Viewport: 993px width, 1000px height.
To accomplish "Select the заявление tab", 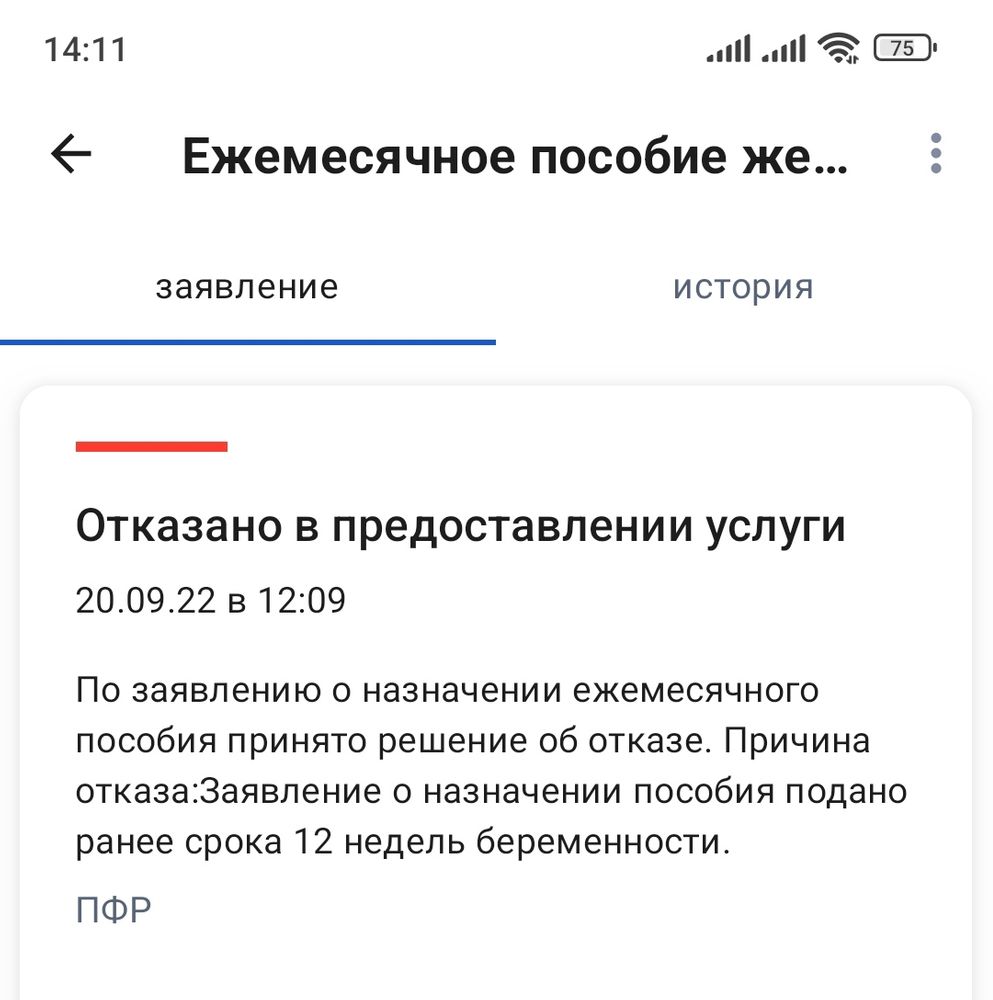I will tap(246, 287).
